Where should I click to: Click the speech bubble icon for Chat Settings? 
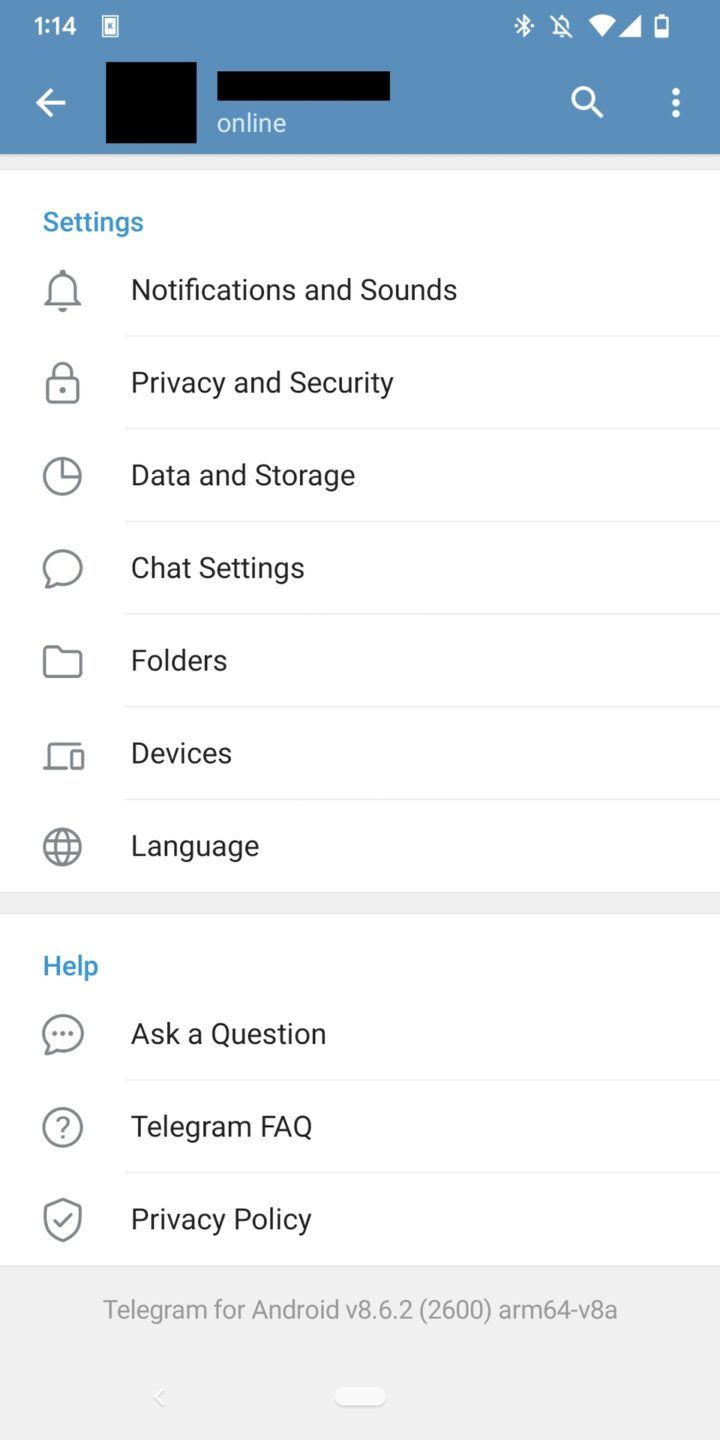(x=62, y=568)
